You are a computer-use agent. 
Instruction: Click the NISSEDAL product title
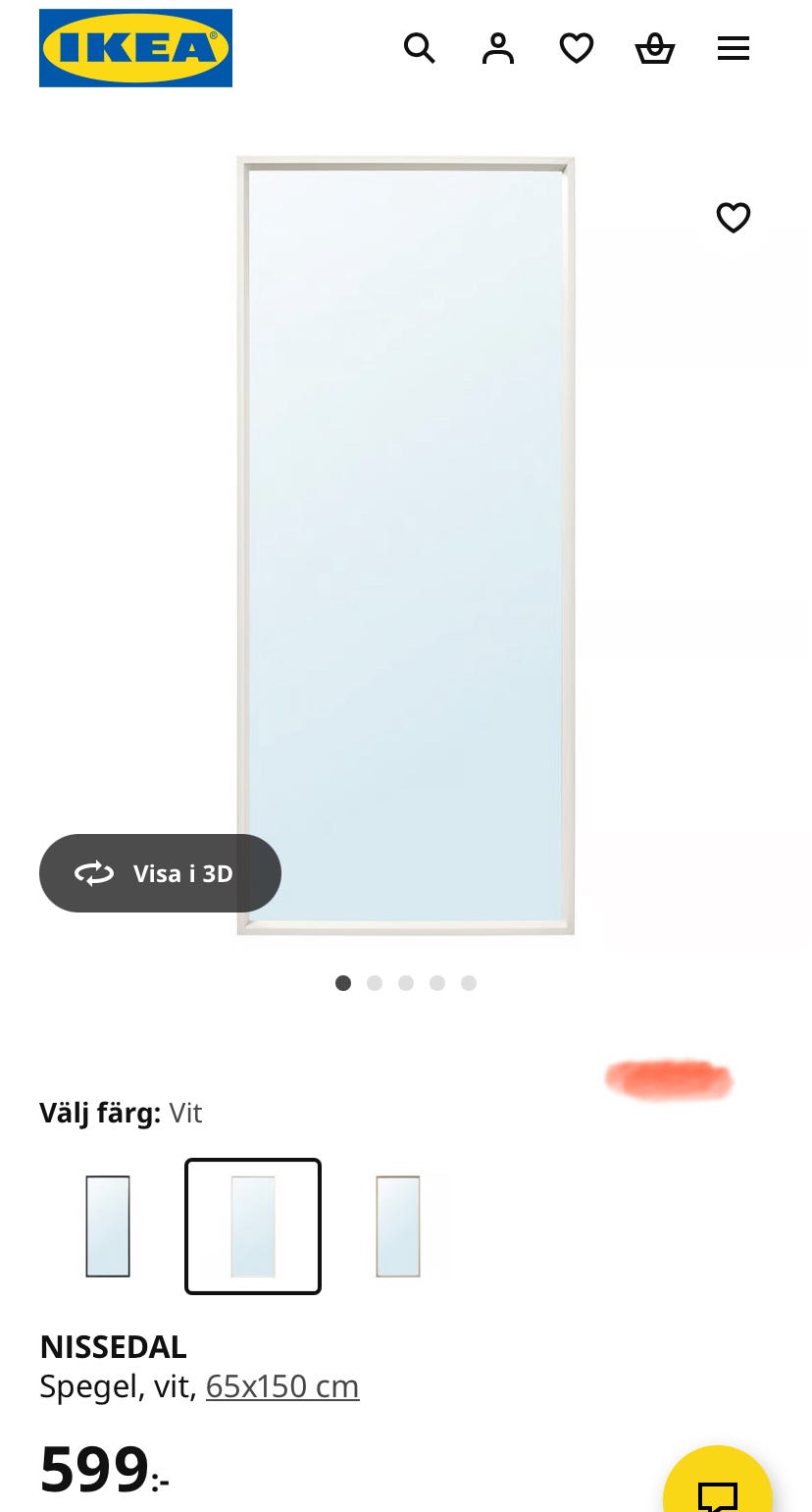[112, 1347]
